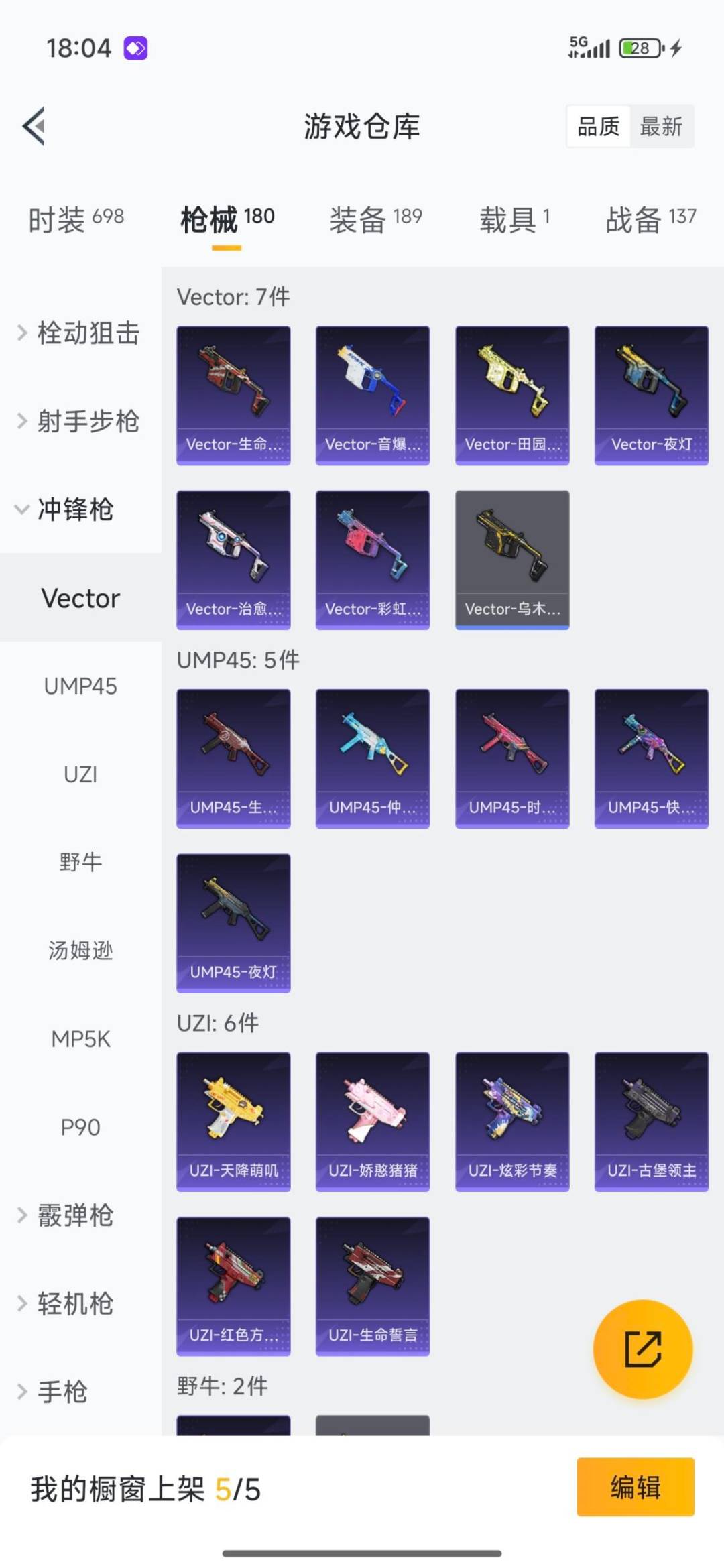This screenshot has height=1568, width=724.
Task: Select UMP45 in the weapon sidebar
Action: (80, 686)
